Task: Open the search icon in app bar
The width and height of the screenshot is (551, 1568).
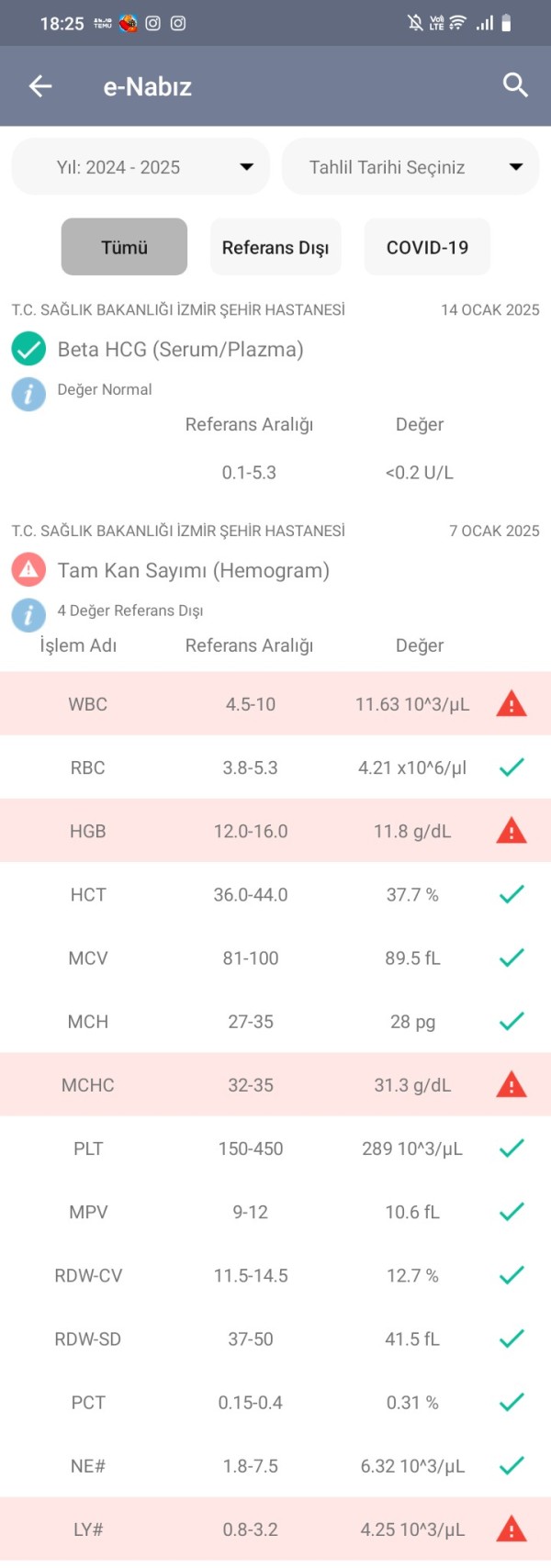Action: pos(515,85)
